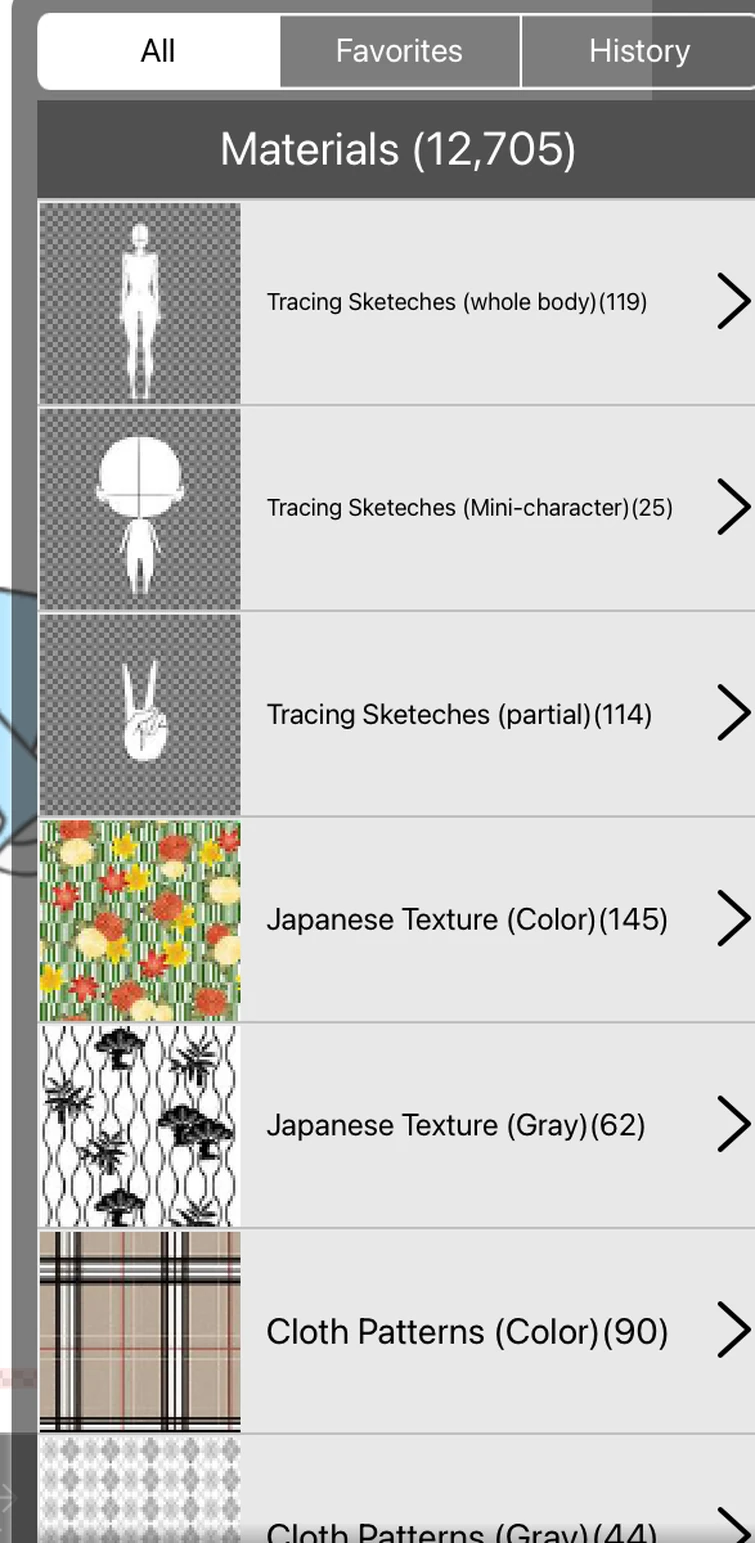Switch to the History tab

(638, 51)
